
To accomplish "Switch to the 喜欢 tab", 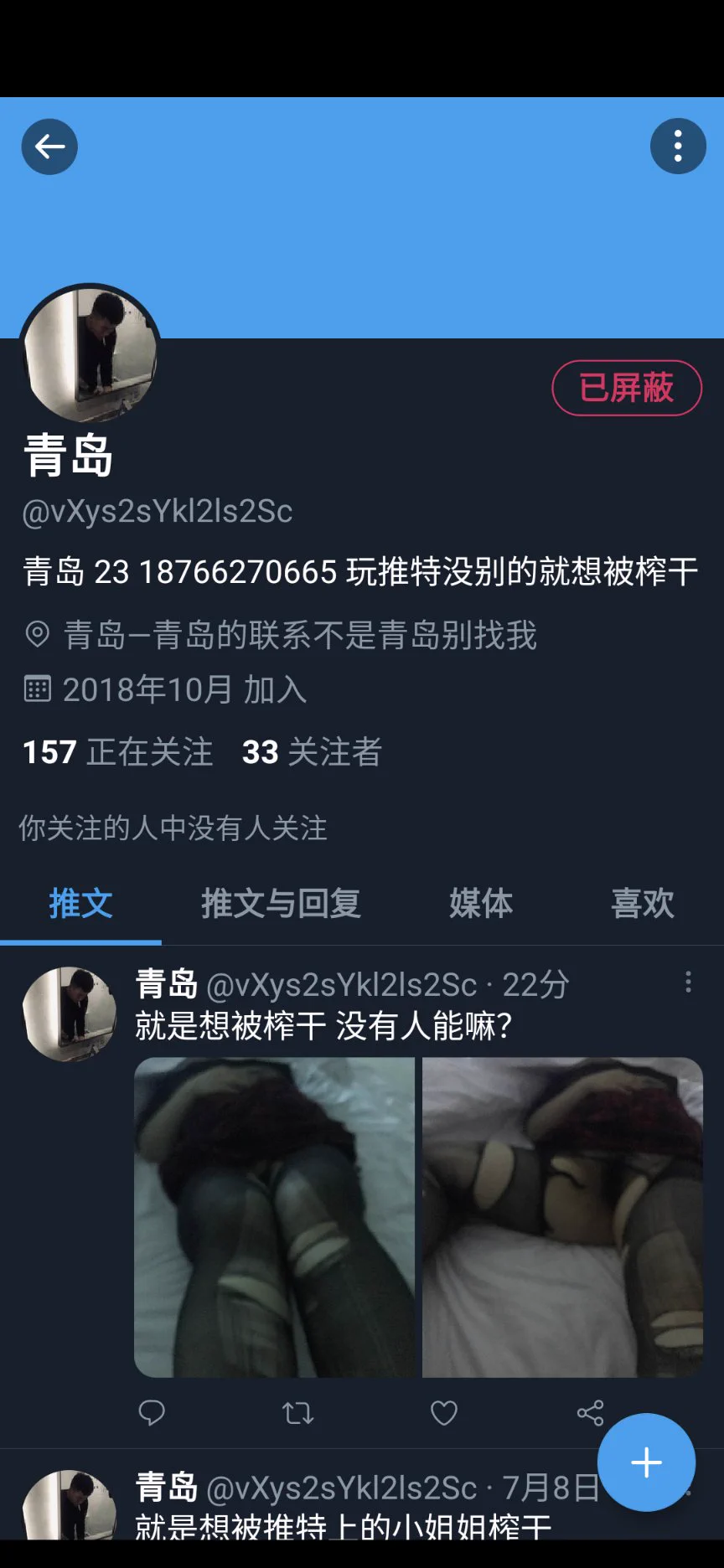I will coord(643,905).
